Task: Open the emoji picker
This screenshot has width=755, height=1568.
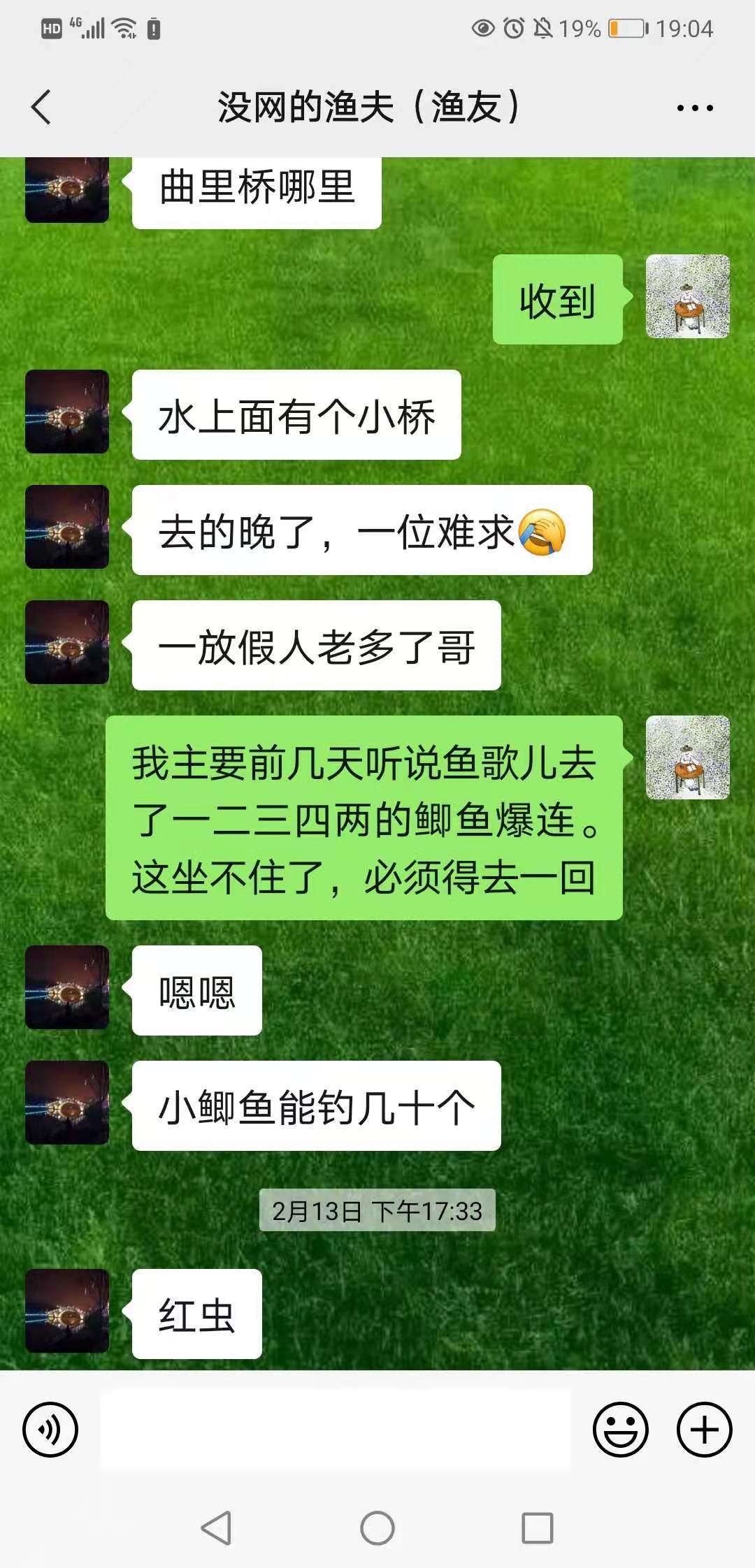Action: pyautogui.click(x=621, y=1429)
